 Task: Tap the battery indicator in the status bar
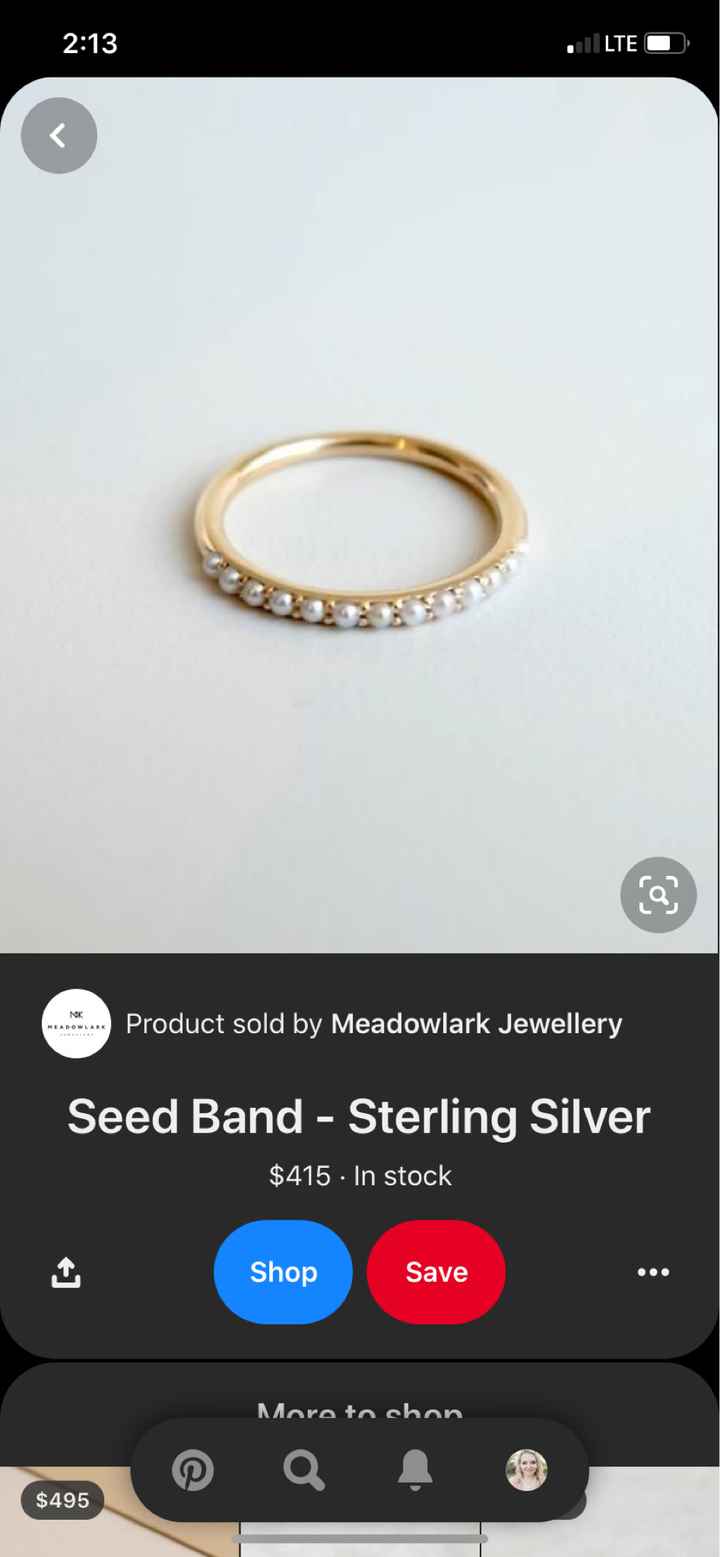662,43
